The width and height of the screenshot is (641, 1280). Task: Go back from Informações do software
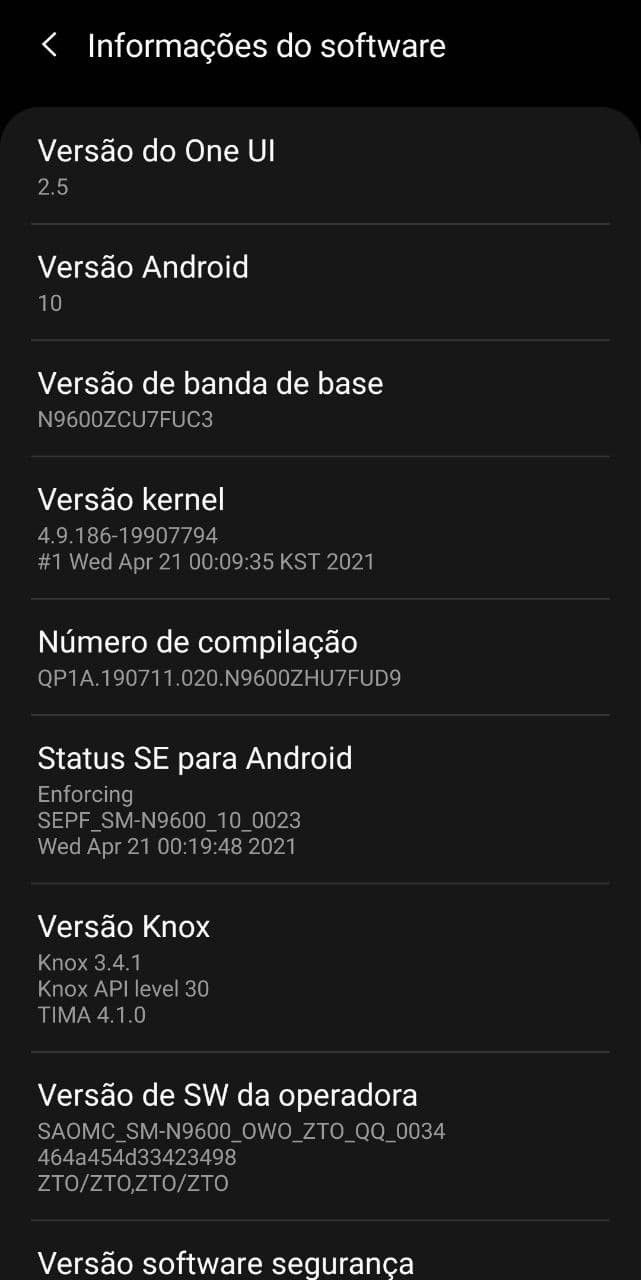tap(49, 46)
